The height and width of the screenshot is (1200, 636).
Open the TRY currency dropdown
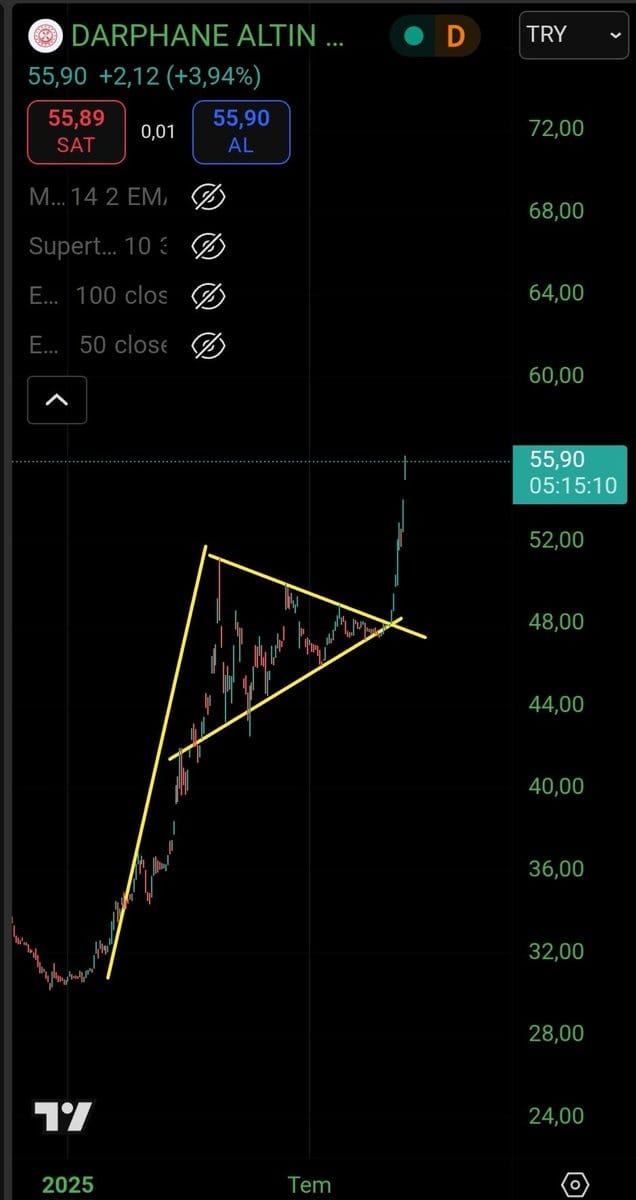click(x=574, y=35)
